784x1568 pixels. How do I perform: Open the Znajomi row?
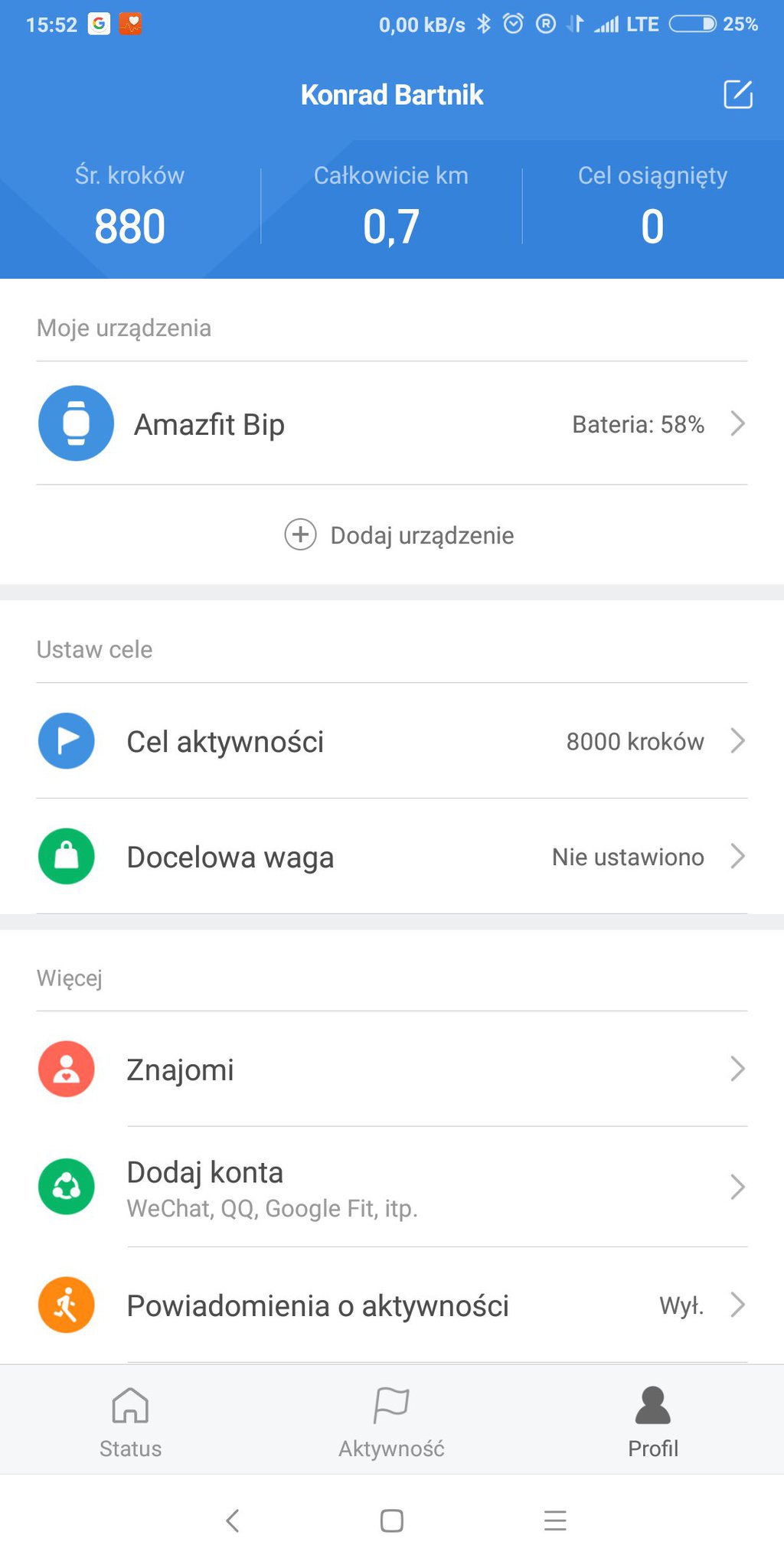392,1069
